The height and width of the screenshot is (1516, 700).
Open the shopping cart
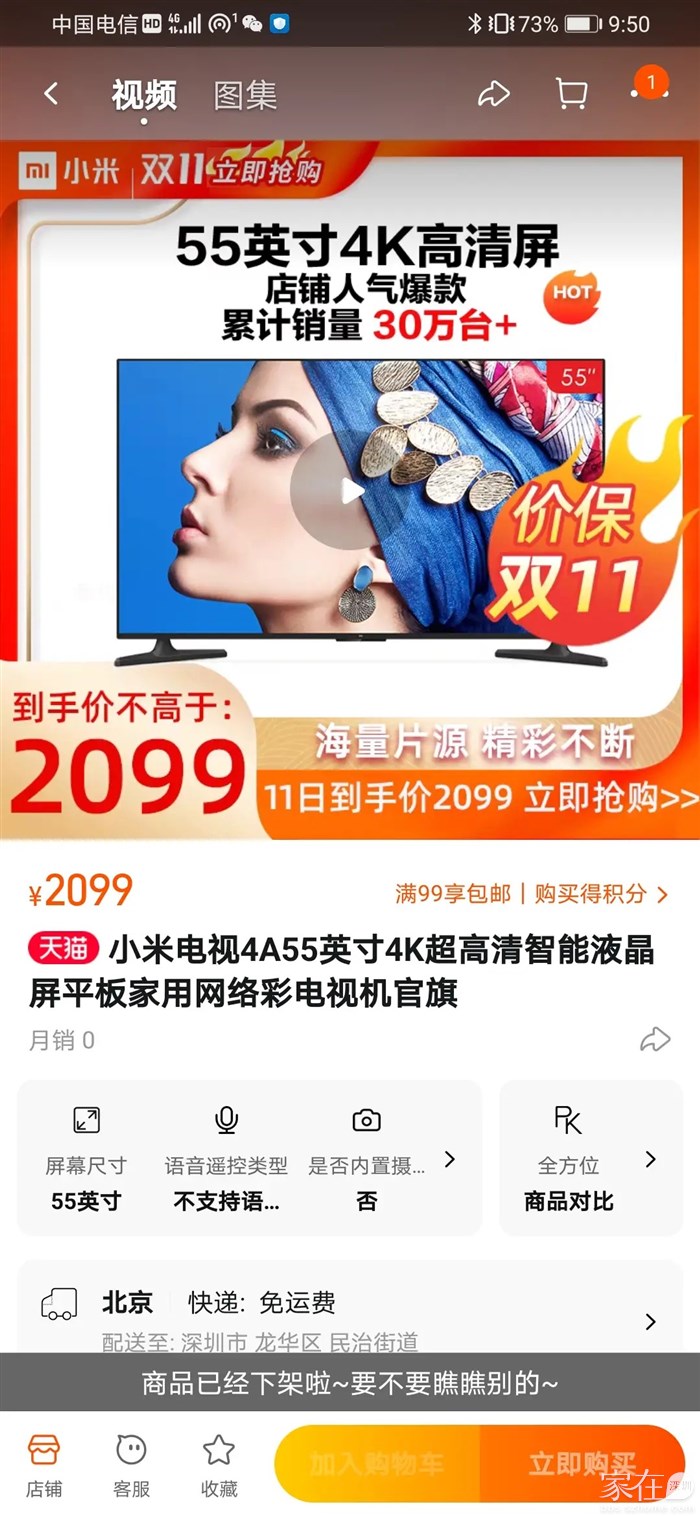click(571, 95)
